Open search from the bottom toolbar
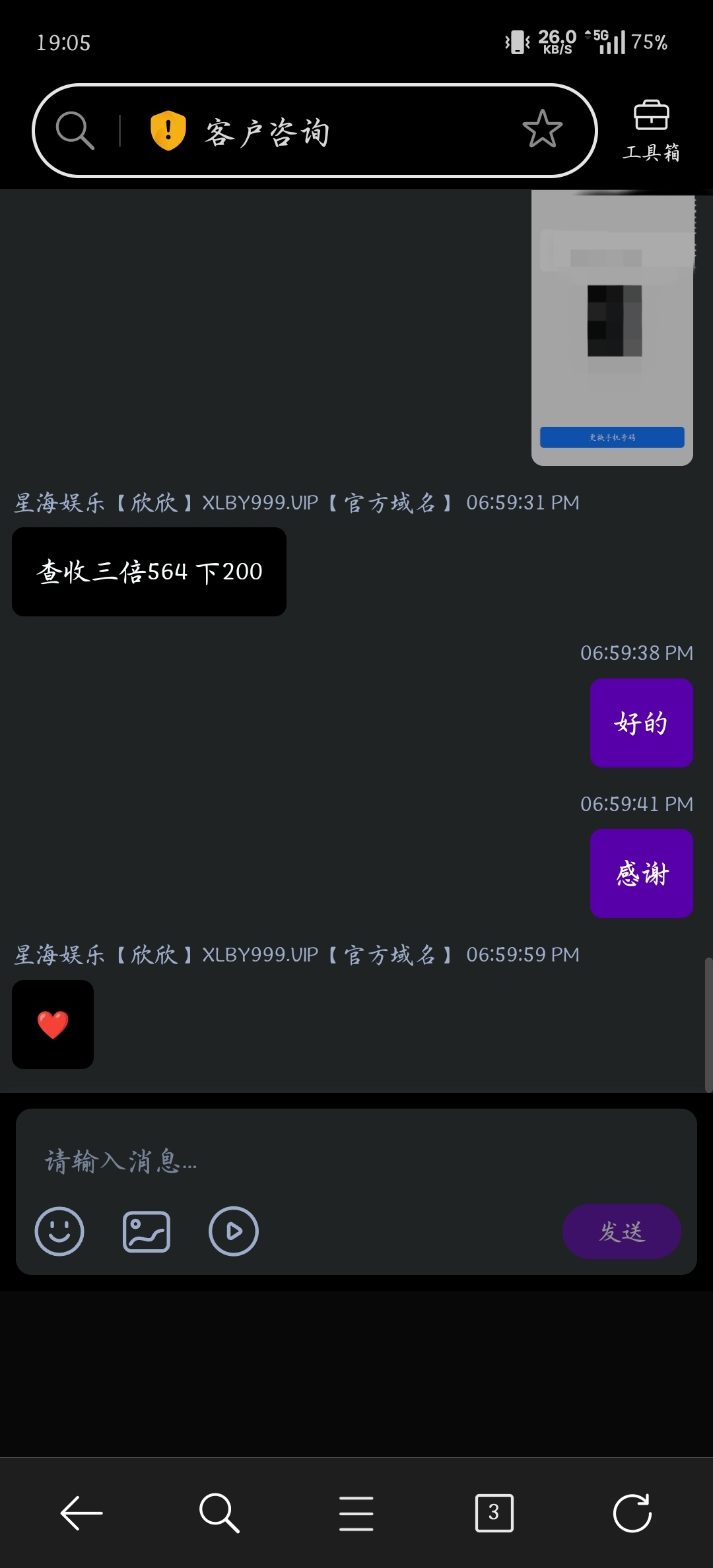Image resolution: width=713 pixels, height=1568 pixels. 219,1512
